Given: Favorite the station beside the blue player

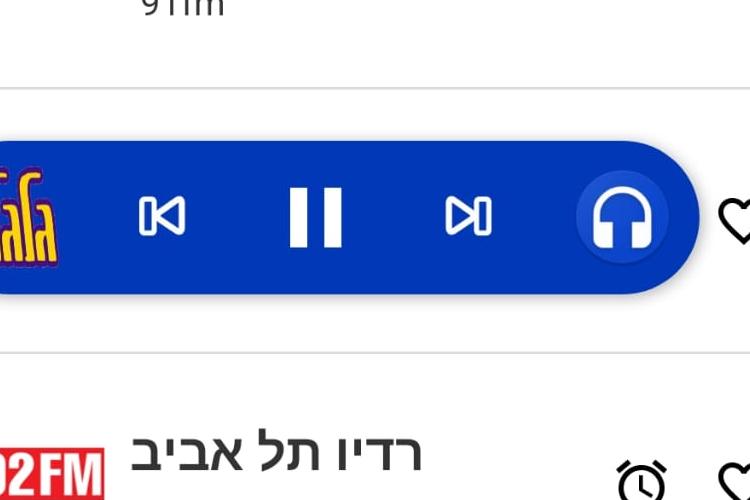Looking at the screenshot, I should pos(736,220).
